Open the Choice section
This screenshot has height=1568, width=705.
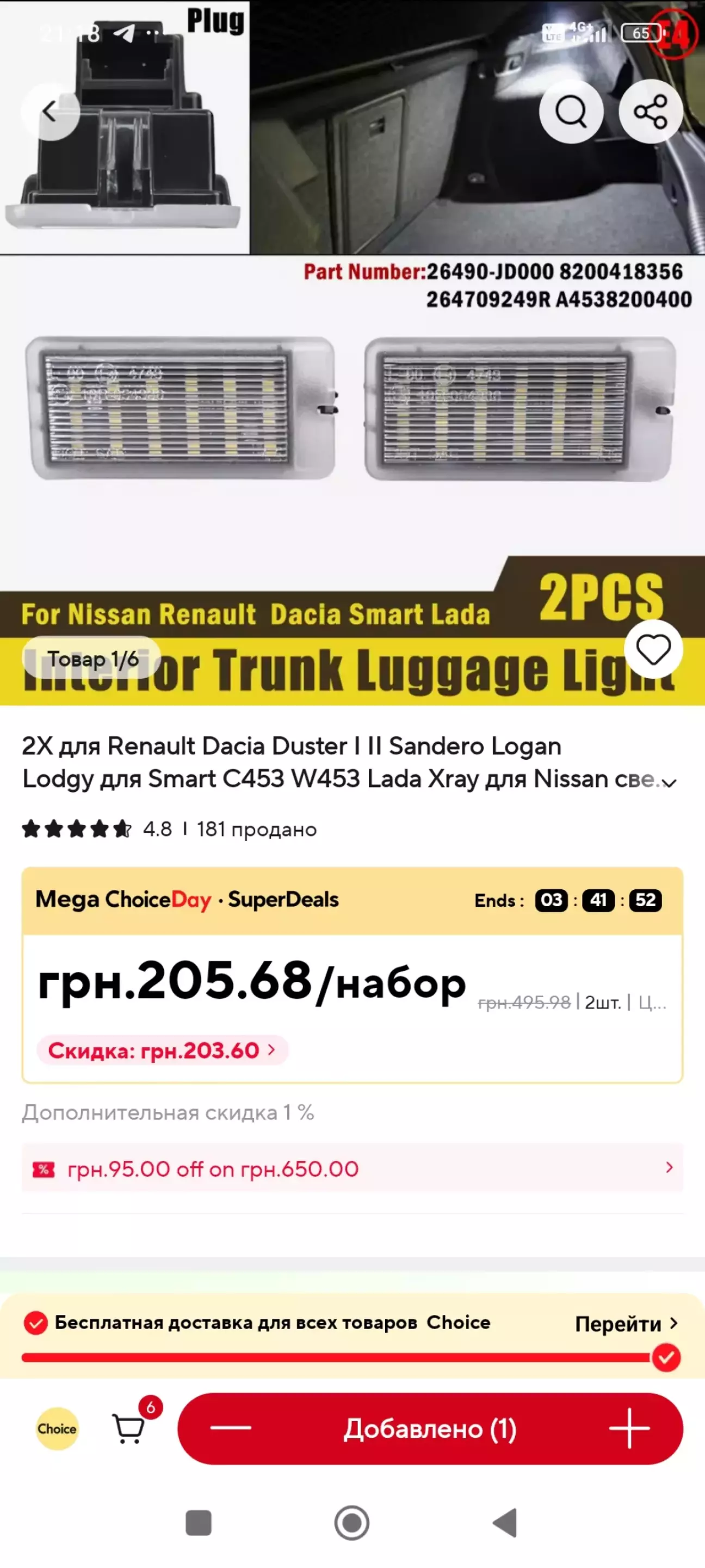tap(57, 1428)
